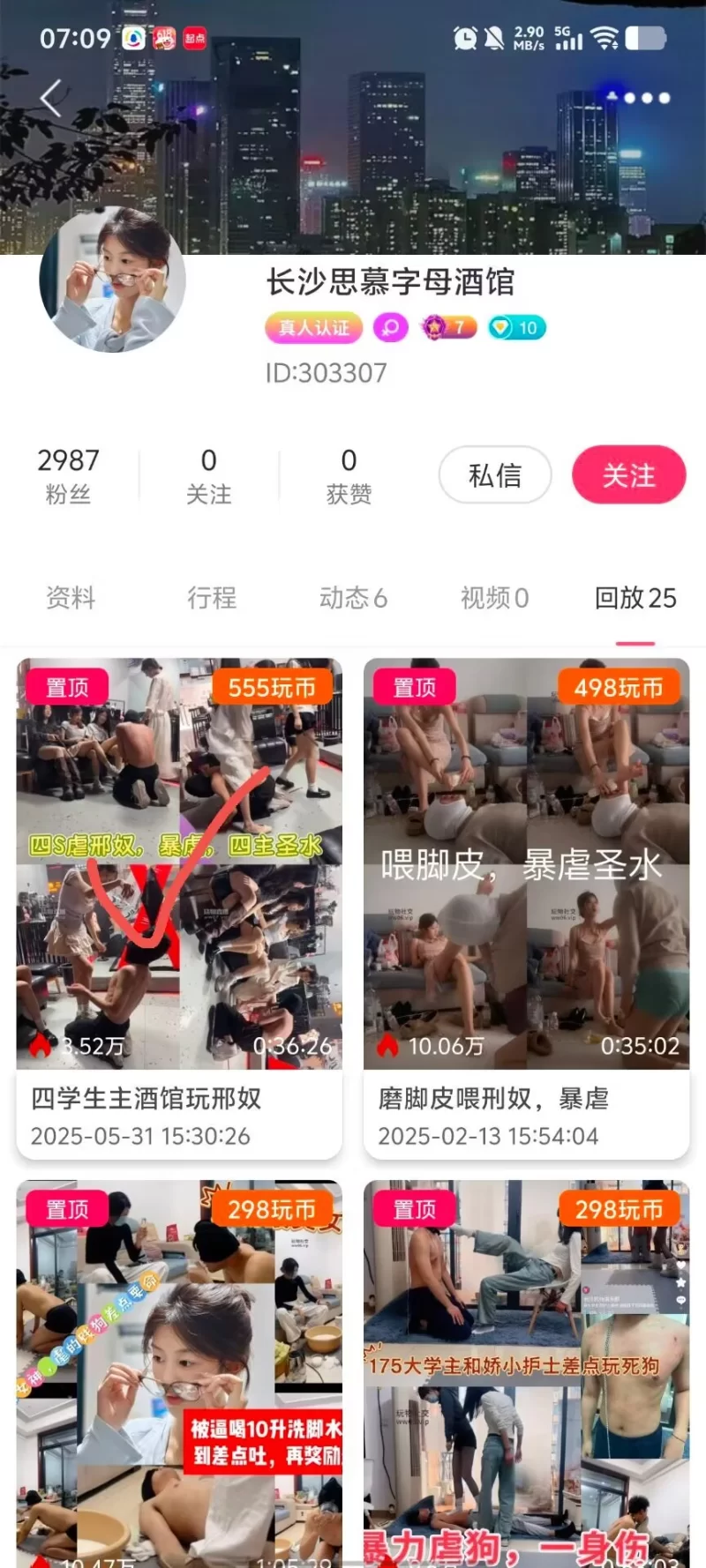
Task: Tap the 私信 private message button
Action: tap(495, 475)
